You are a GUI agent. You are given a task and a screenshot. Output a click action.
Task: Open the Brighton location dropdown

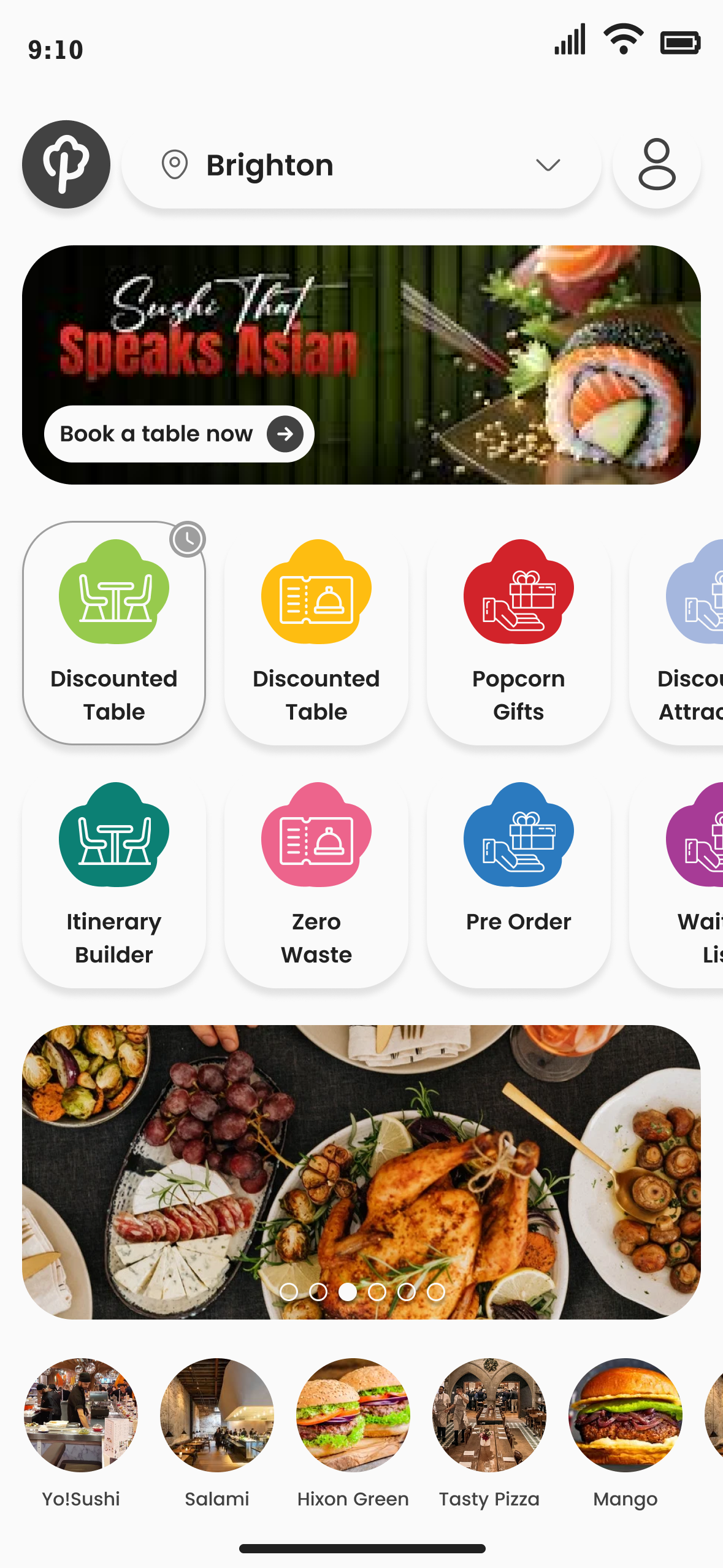point(361,165)
